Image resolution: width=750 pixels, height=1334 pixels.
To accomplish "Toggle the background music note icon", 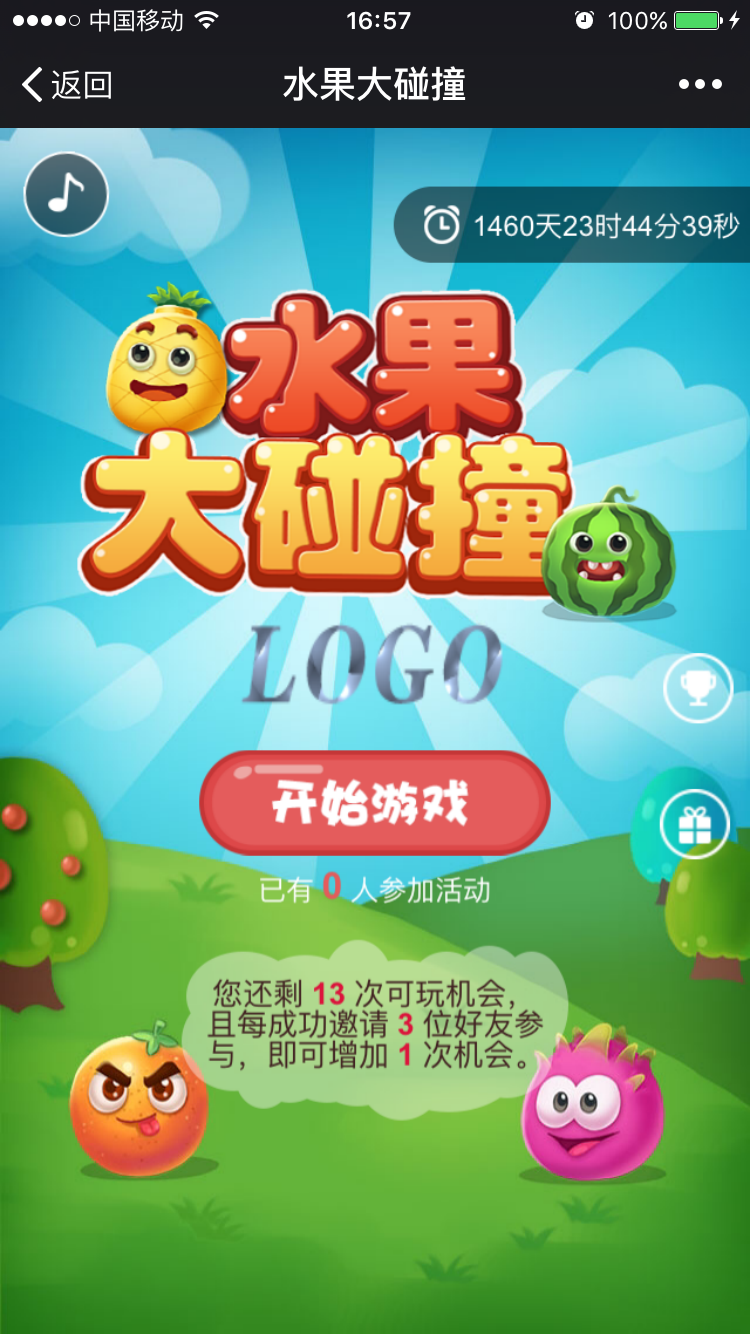I will coord(64,194).
